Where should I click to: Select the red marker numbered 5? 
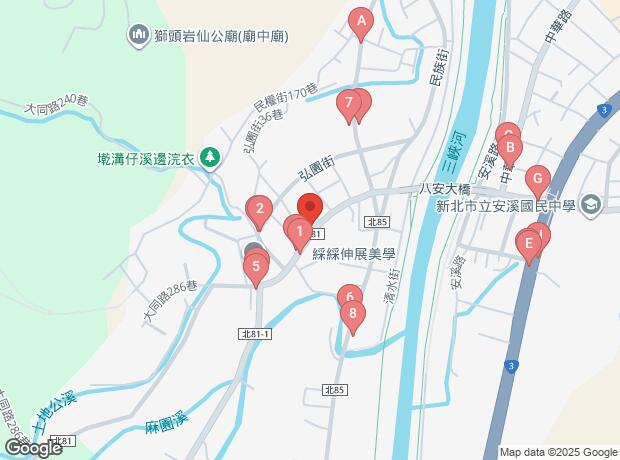(256, 267)
